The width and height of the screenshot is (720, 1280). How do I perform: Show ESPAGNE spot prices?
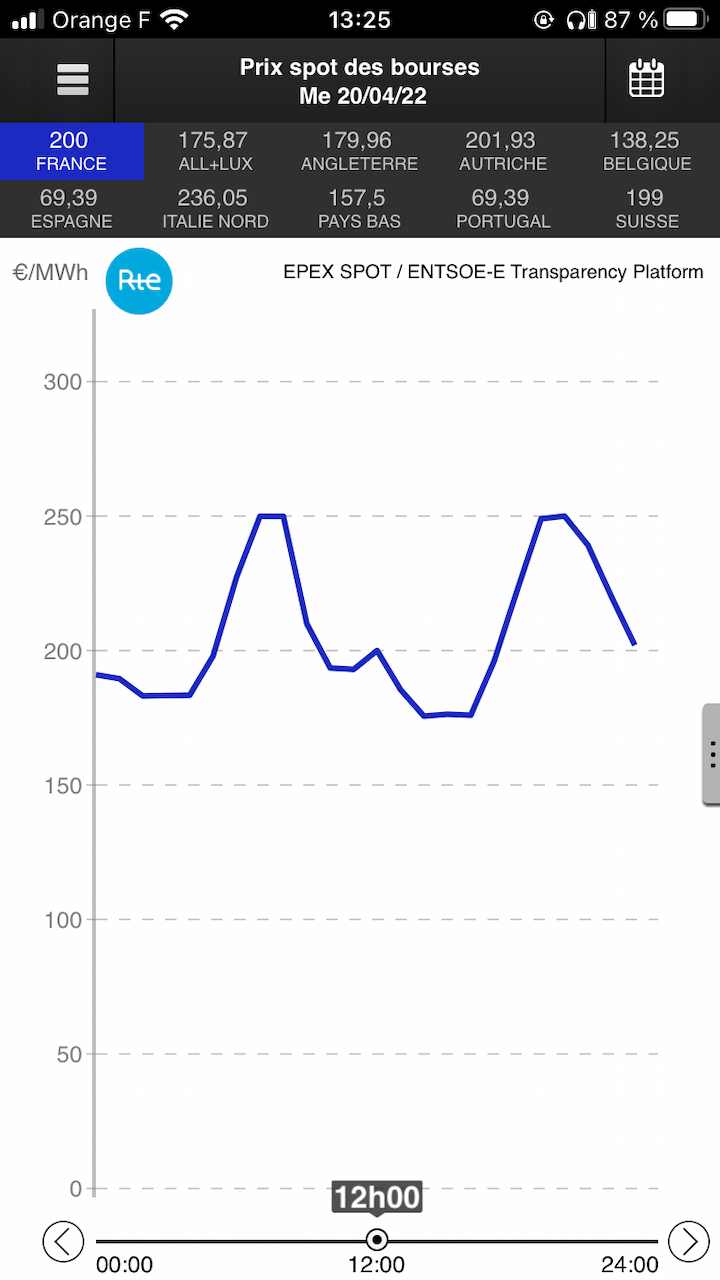(x=71, y=209)
